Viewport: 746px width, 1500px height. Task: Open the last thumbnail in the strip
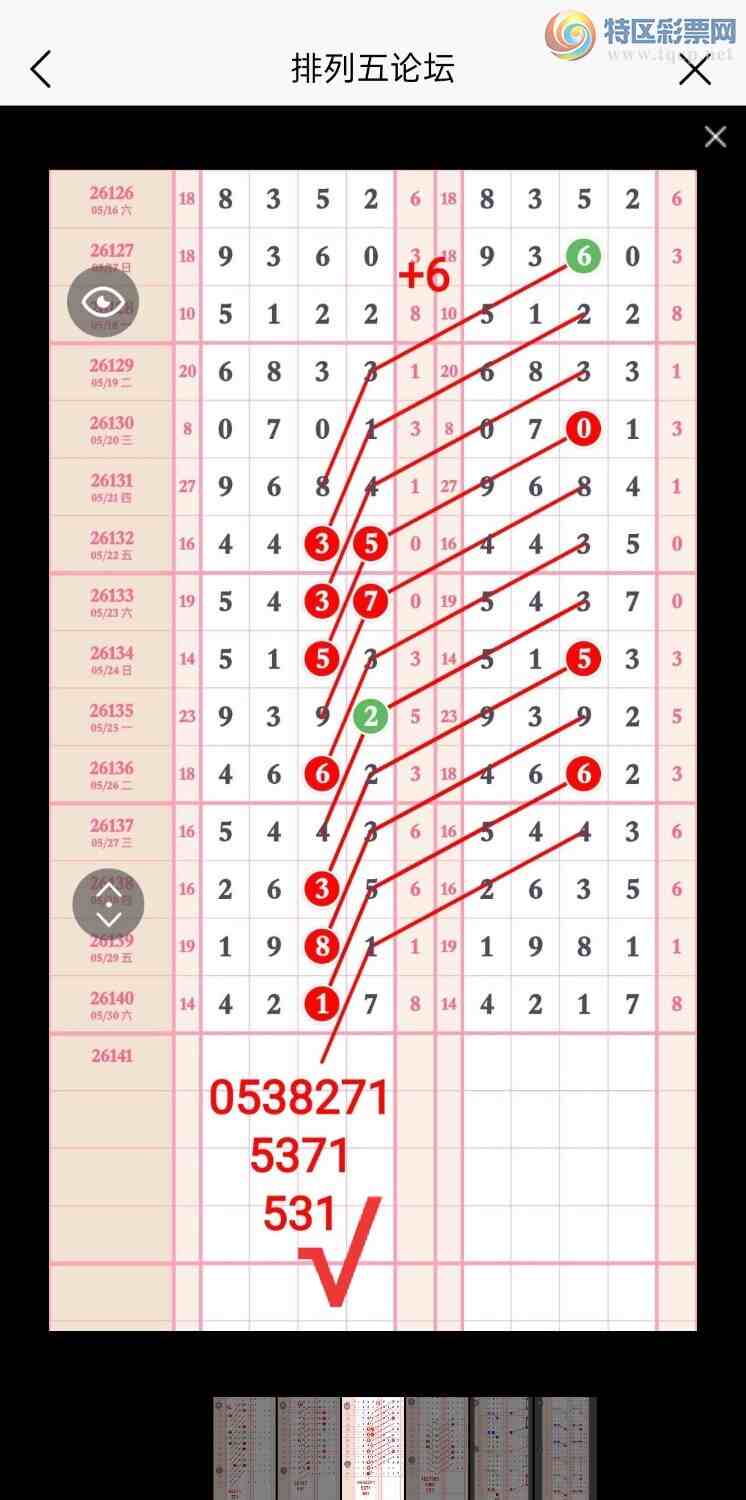click(566, 1448)
